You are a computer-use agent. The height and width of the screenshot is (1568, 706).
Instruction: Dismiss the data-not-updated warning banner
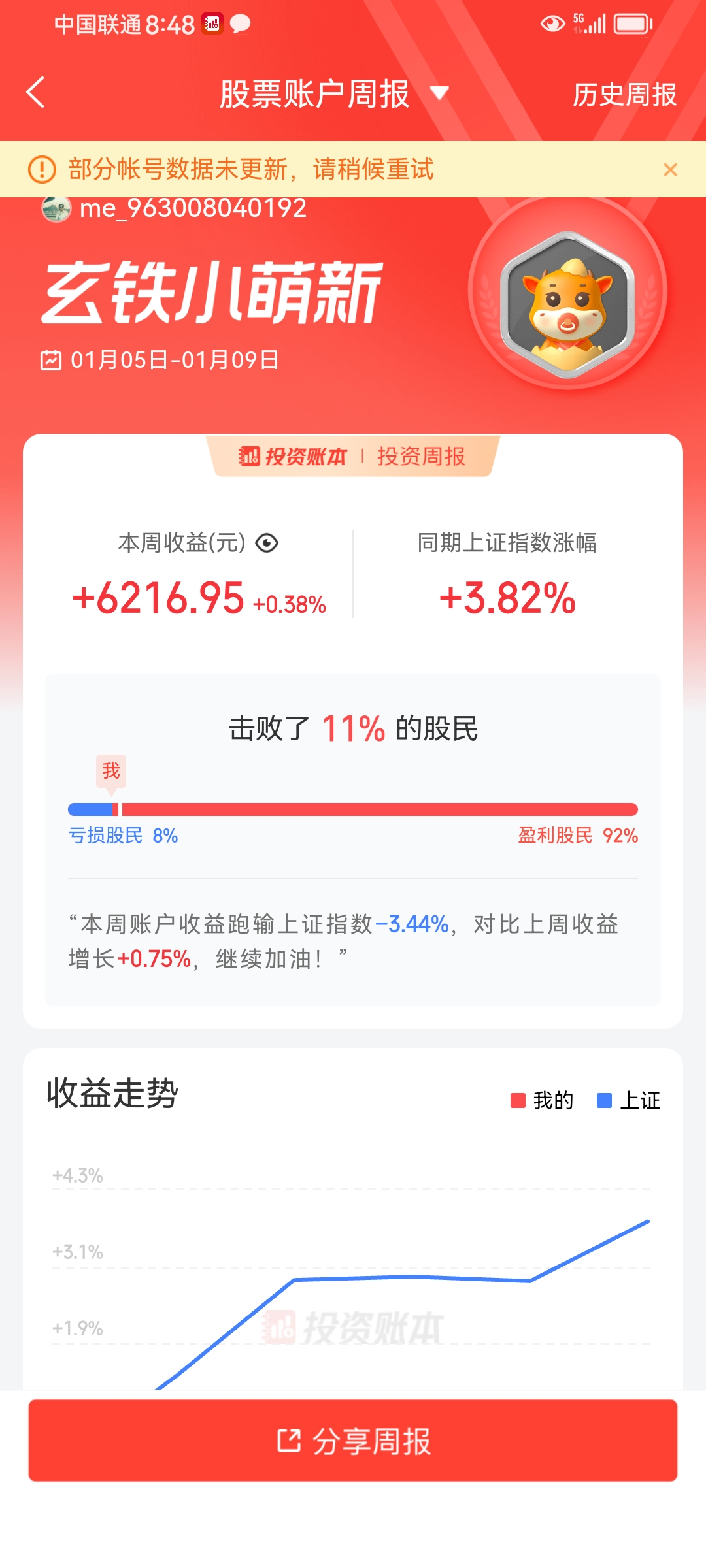point(670,170)
